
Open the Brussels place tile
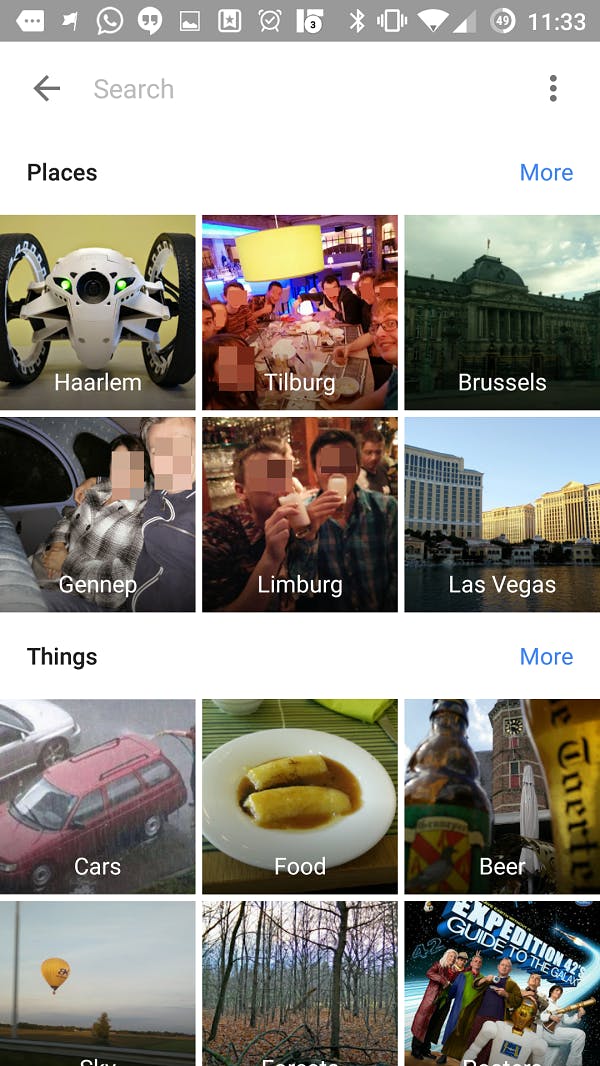pyautogui.click(x=502, y=312)
